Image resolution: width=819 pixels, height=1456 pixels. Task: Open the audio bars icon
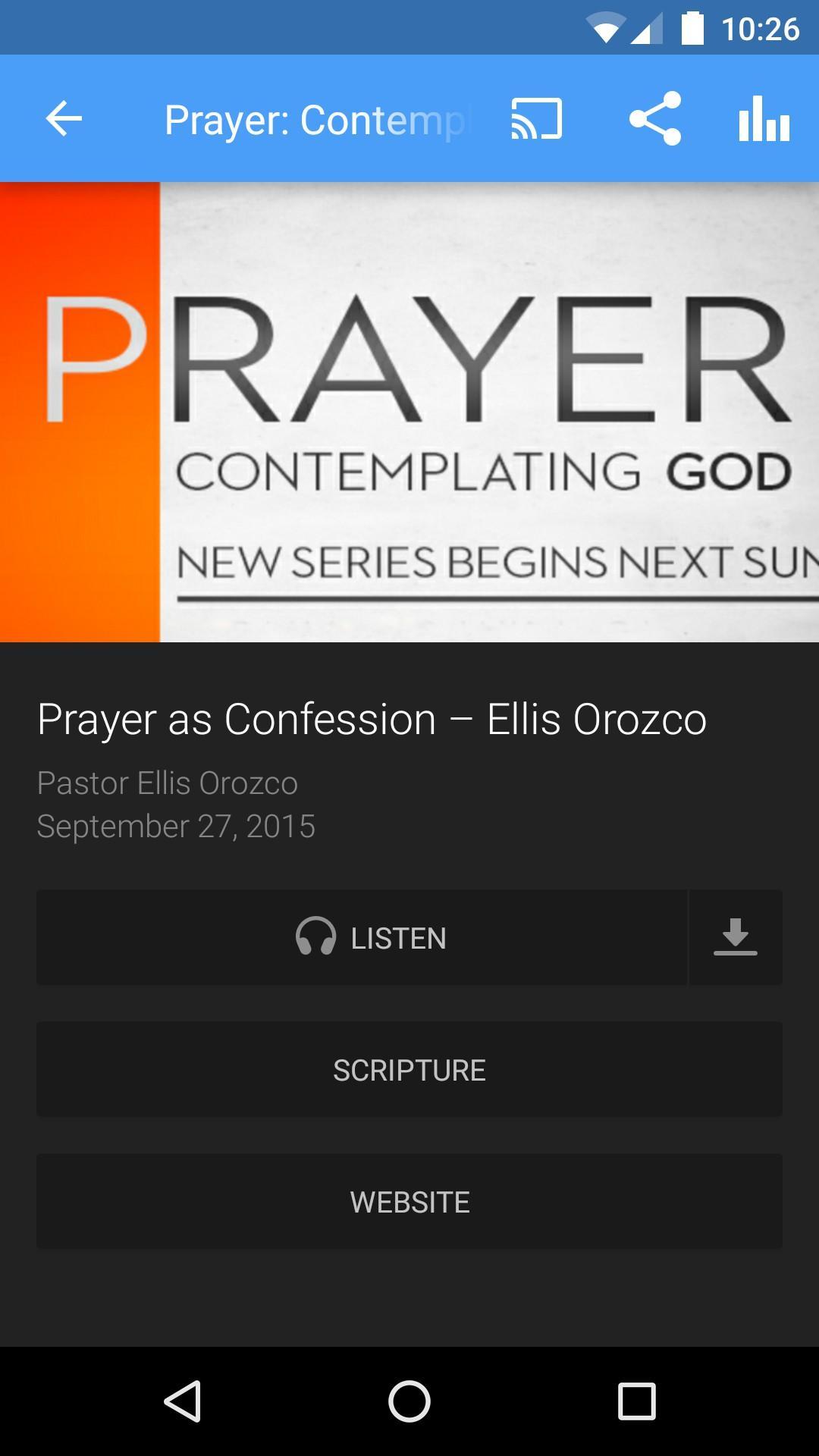764,118
